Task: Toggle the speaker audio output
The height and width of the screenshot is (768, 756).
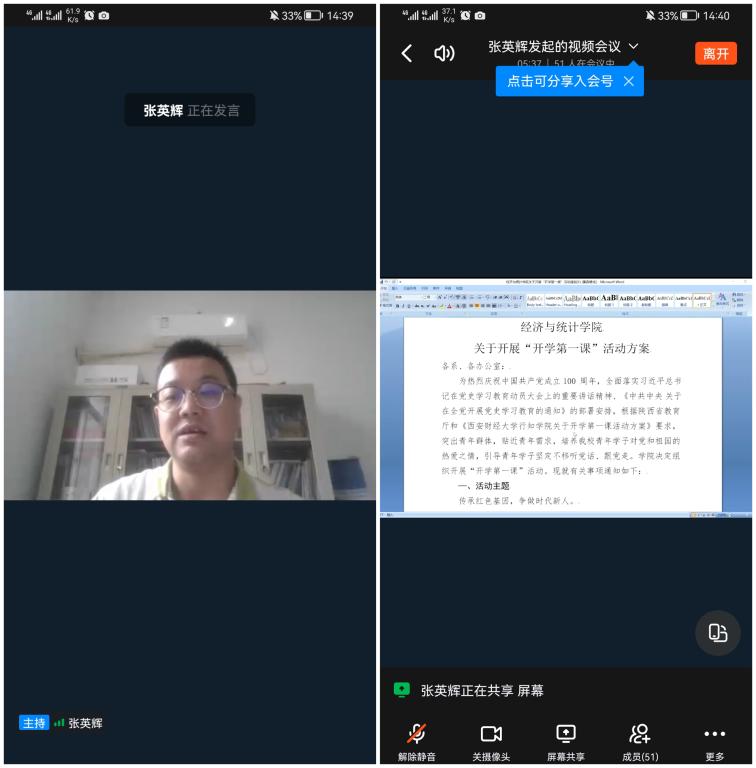Action: 444,53
